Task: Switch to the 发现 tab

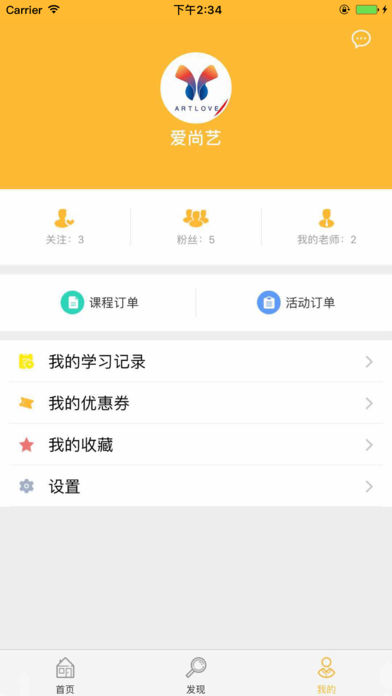Action: (x=196, y=675)
